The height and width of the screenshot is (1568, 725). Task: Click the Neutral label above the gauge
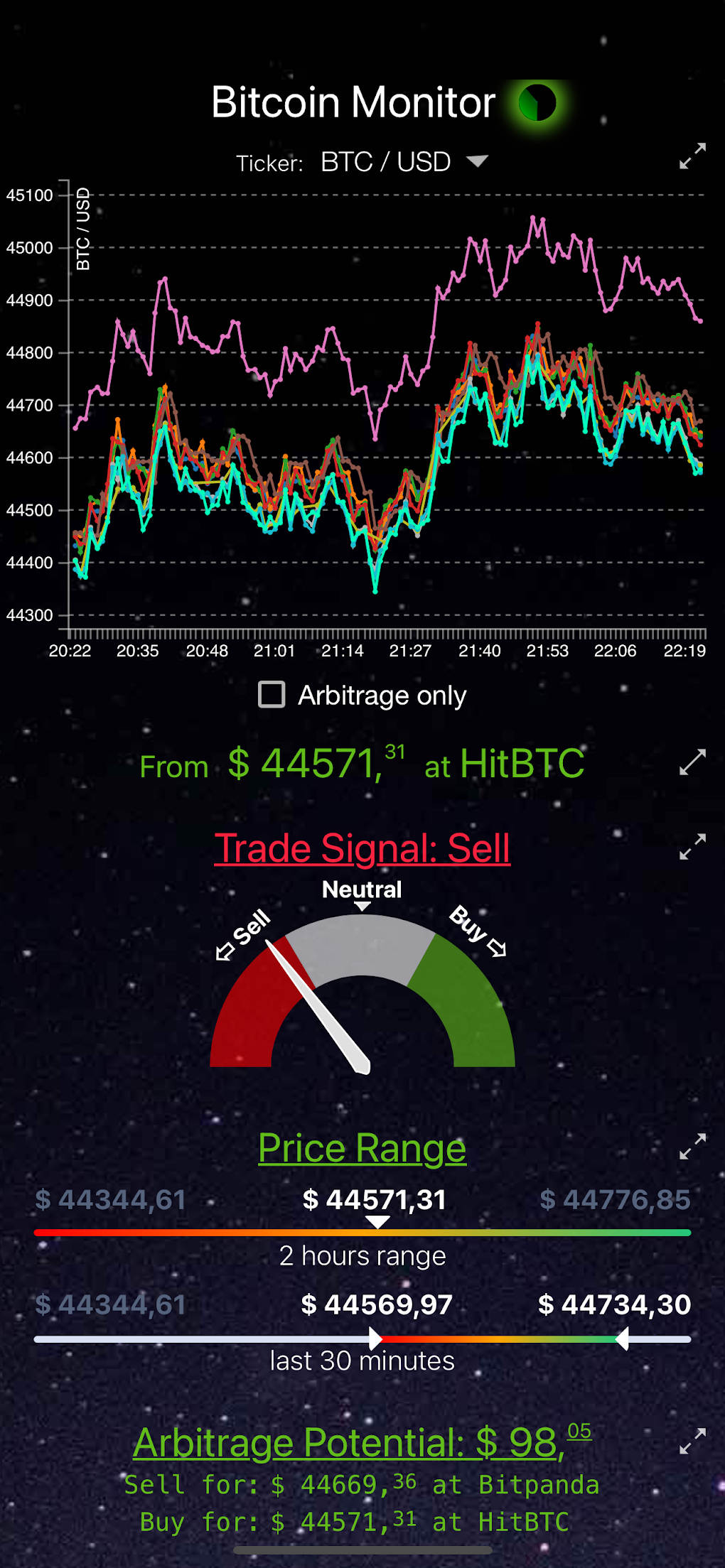tap(362, 889)
